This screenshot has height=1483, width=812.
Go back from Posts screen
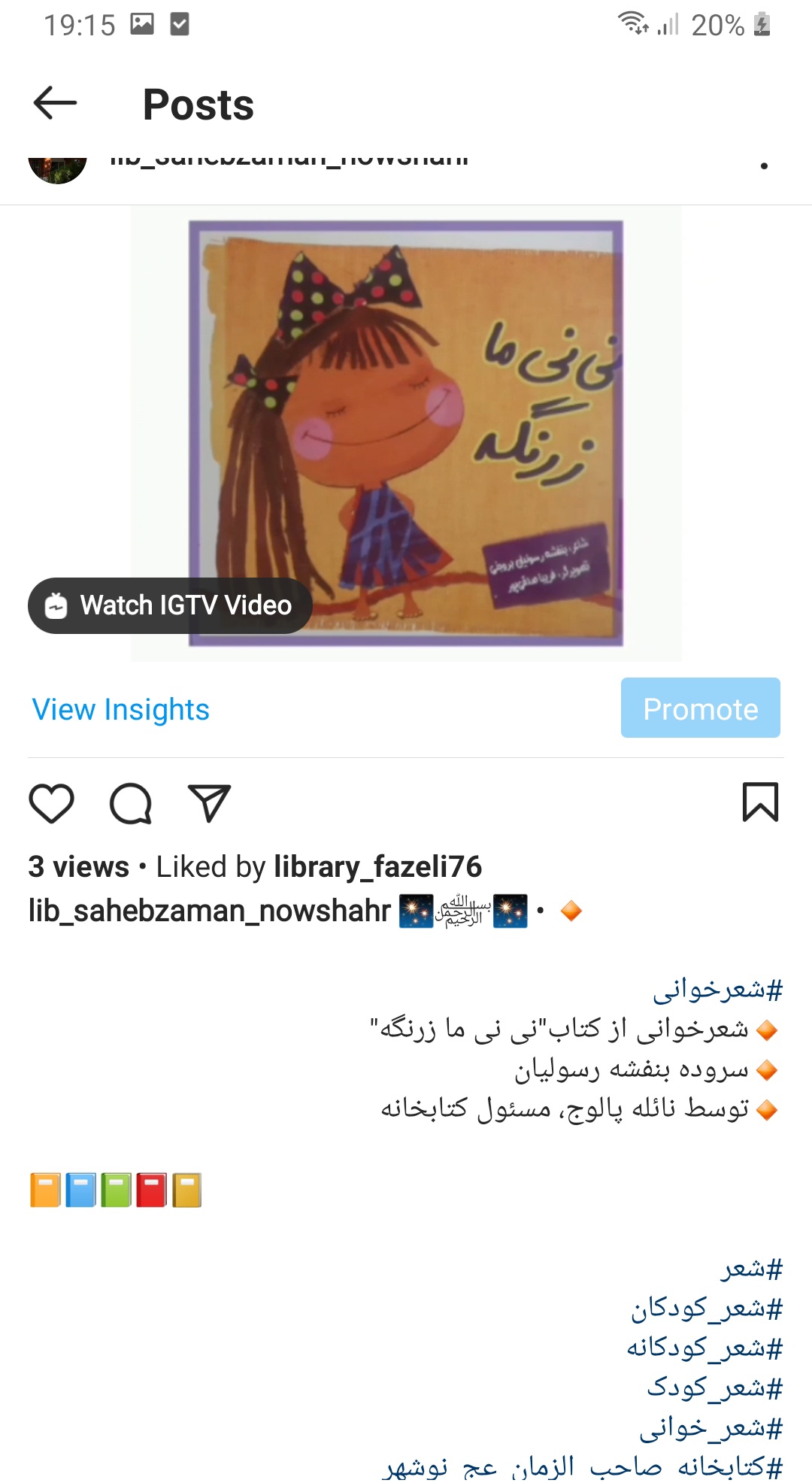click(x=55, y=103)
